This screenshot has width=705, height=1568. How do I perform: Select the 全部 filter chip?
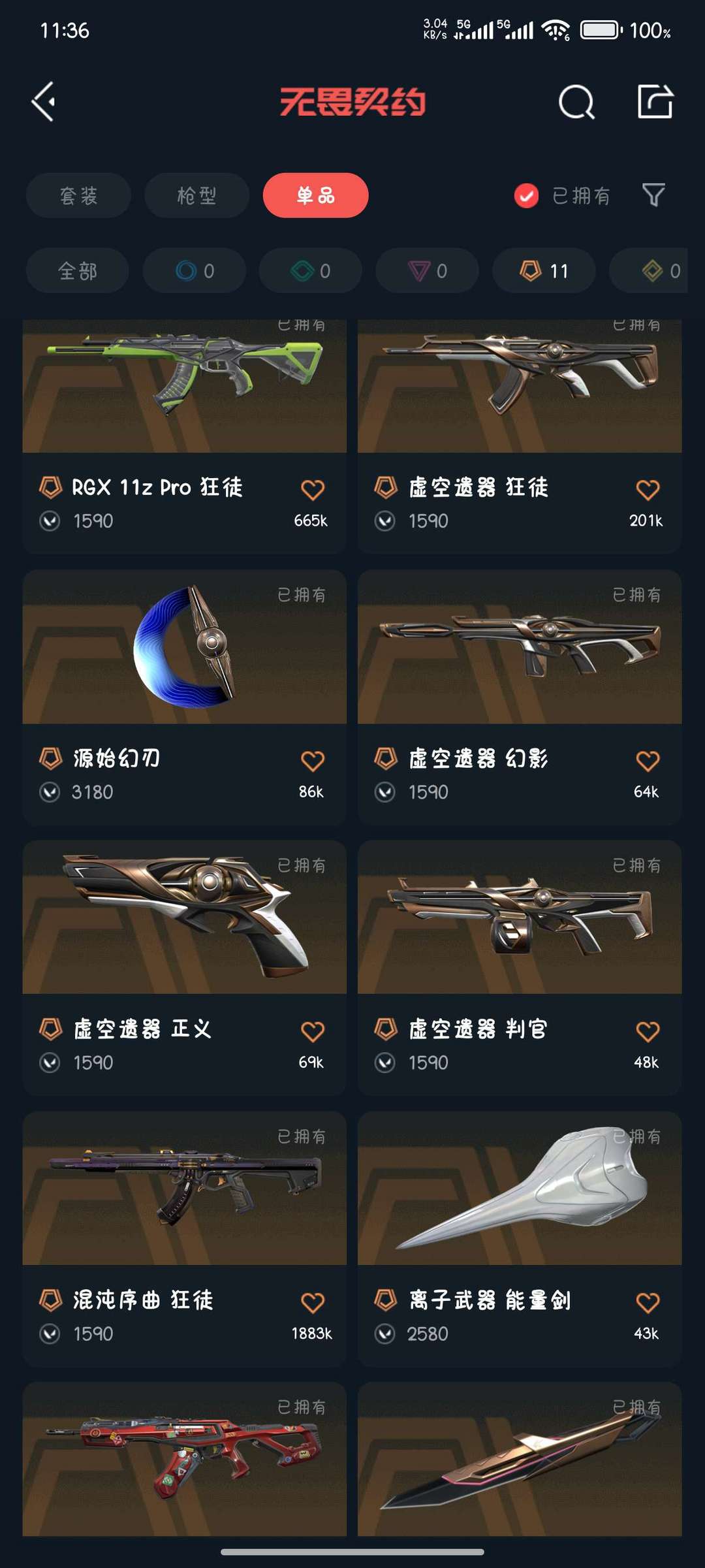(77, 270)
